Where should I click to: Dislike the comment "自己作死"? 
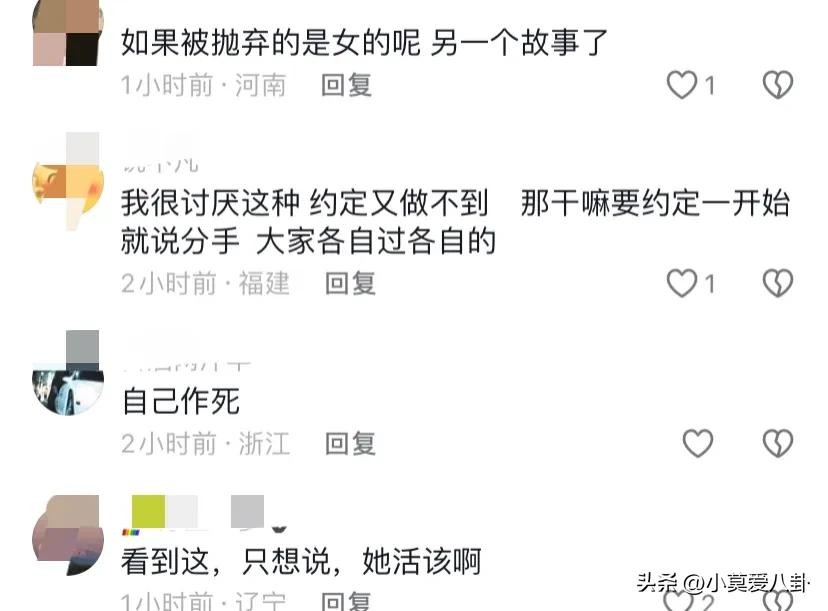point(777,443)
